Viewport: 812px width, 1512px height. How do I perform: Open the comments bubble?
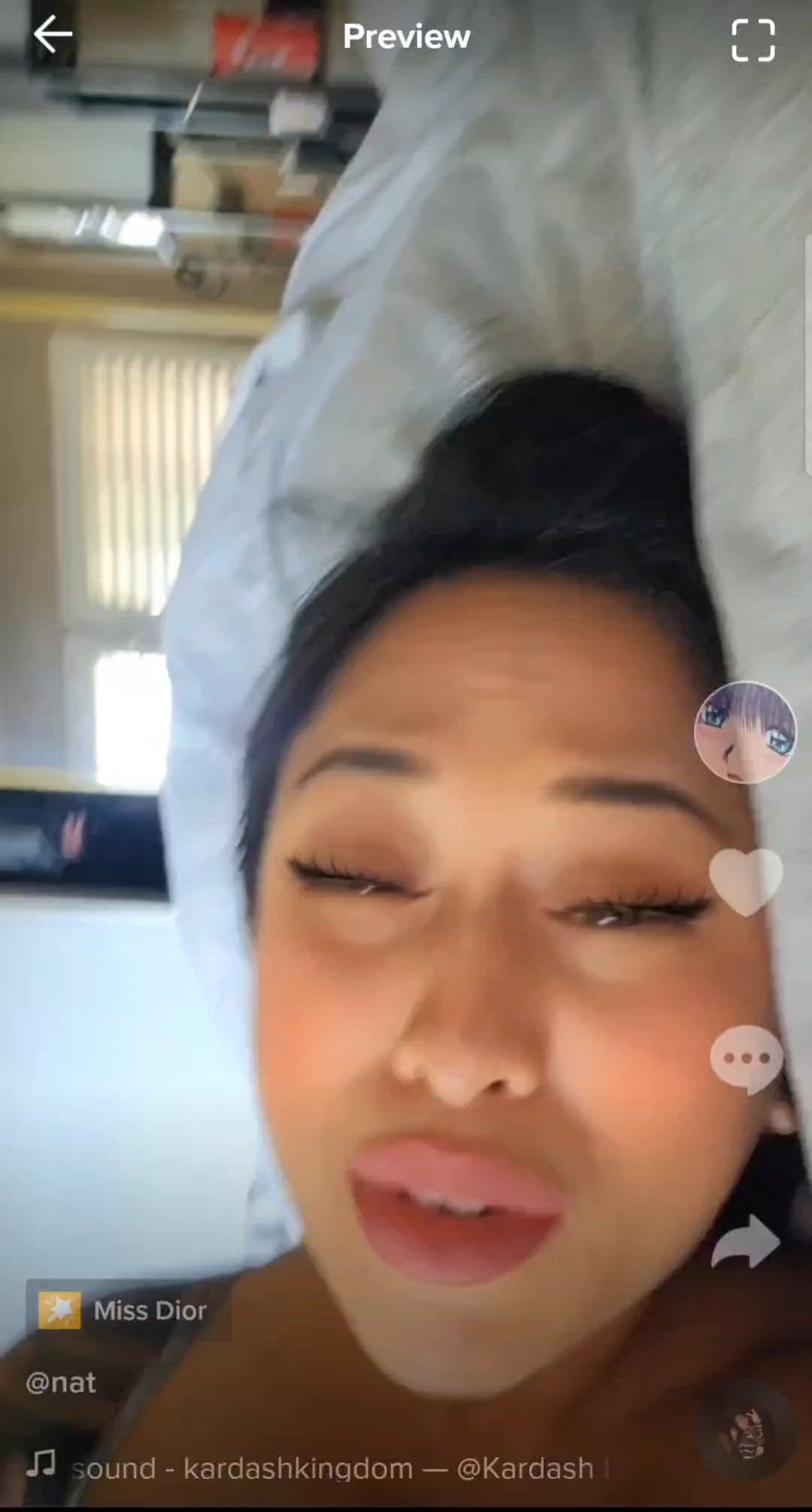pyautogui.click(x=746, y=1059)
